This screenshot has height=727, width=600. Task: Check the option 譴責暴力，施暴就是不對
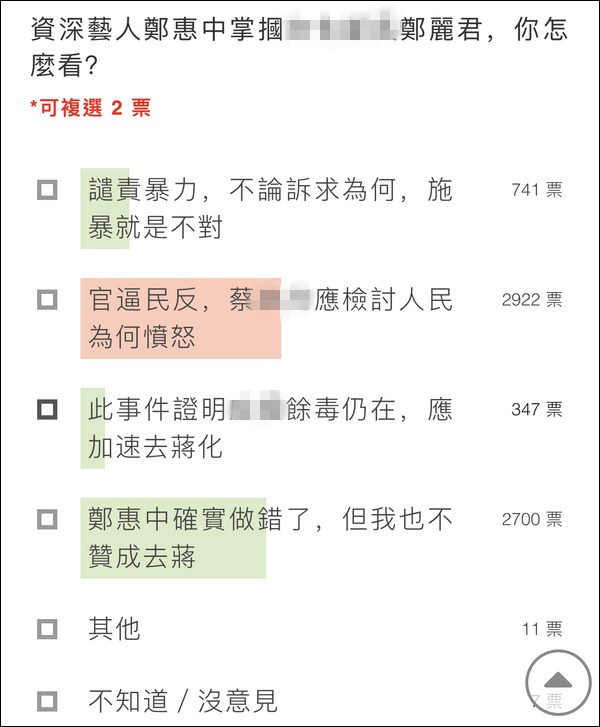tap(47, 189)
